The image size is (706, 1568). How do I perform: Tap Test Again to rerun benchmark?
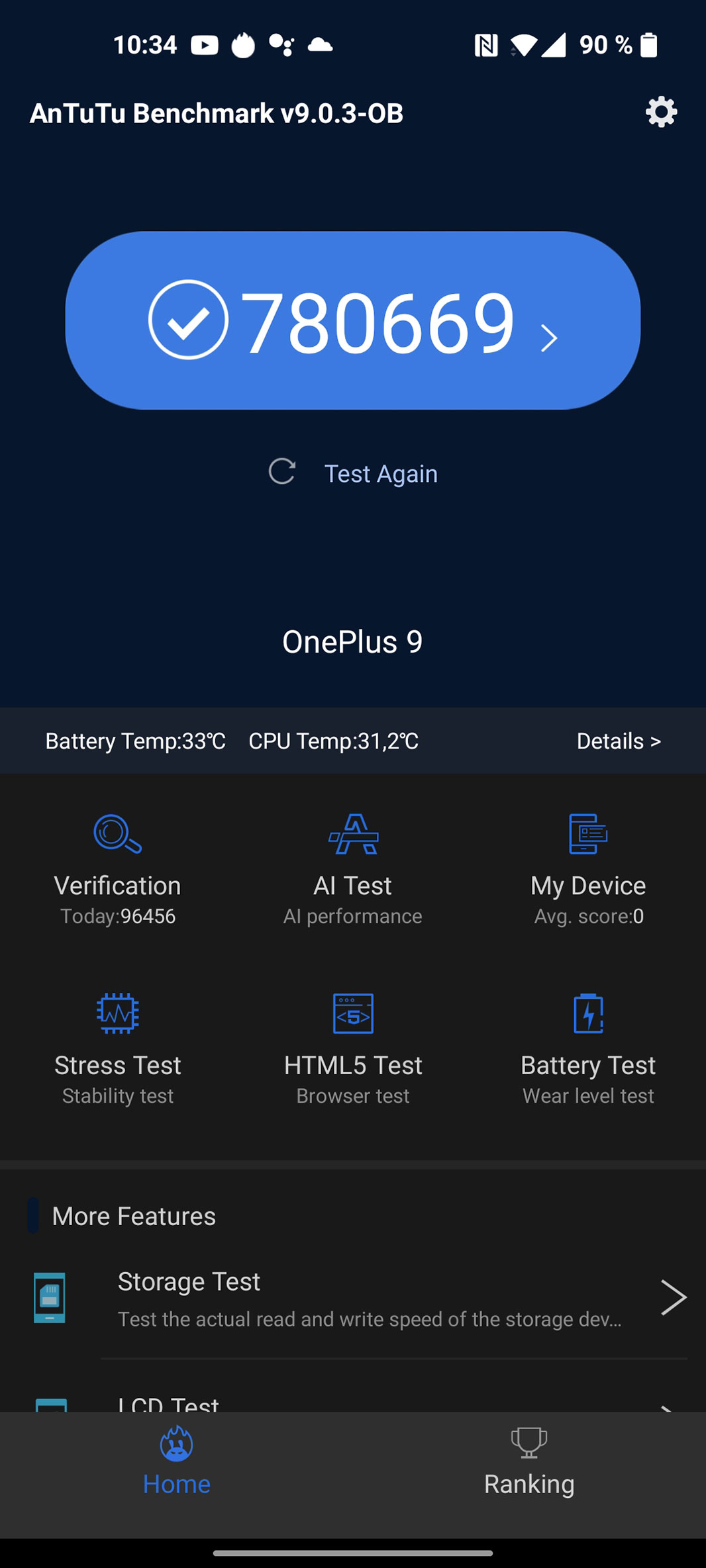(x=353, y=473)
